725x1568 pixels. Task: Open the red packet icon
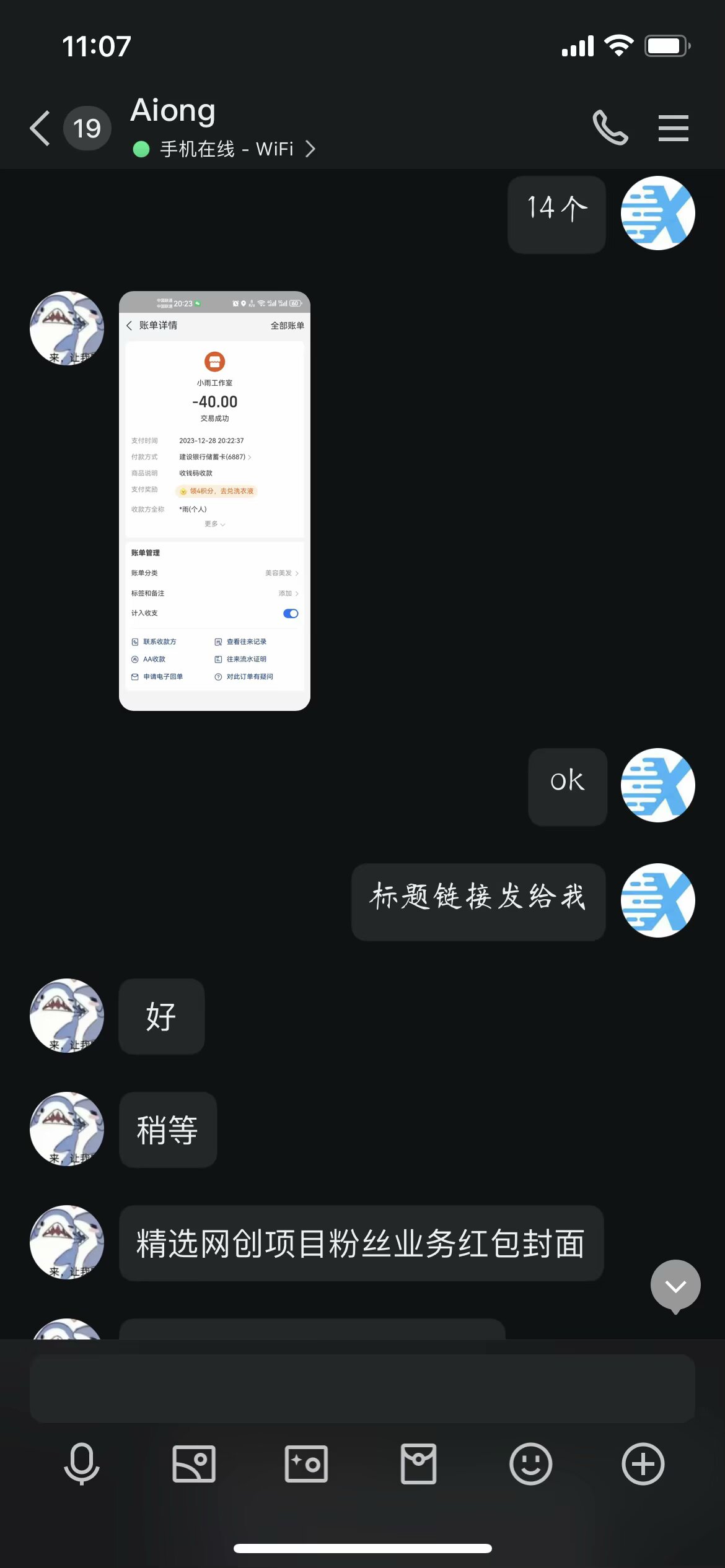click(418, 1464)
